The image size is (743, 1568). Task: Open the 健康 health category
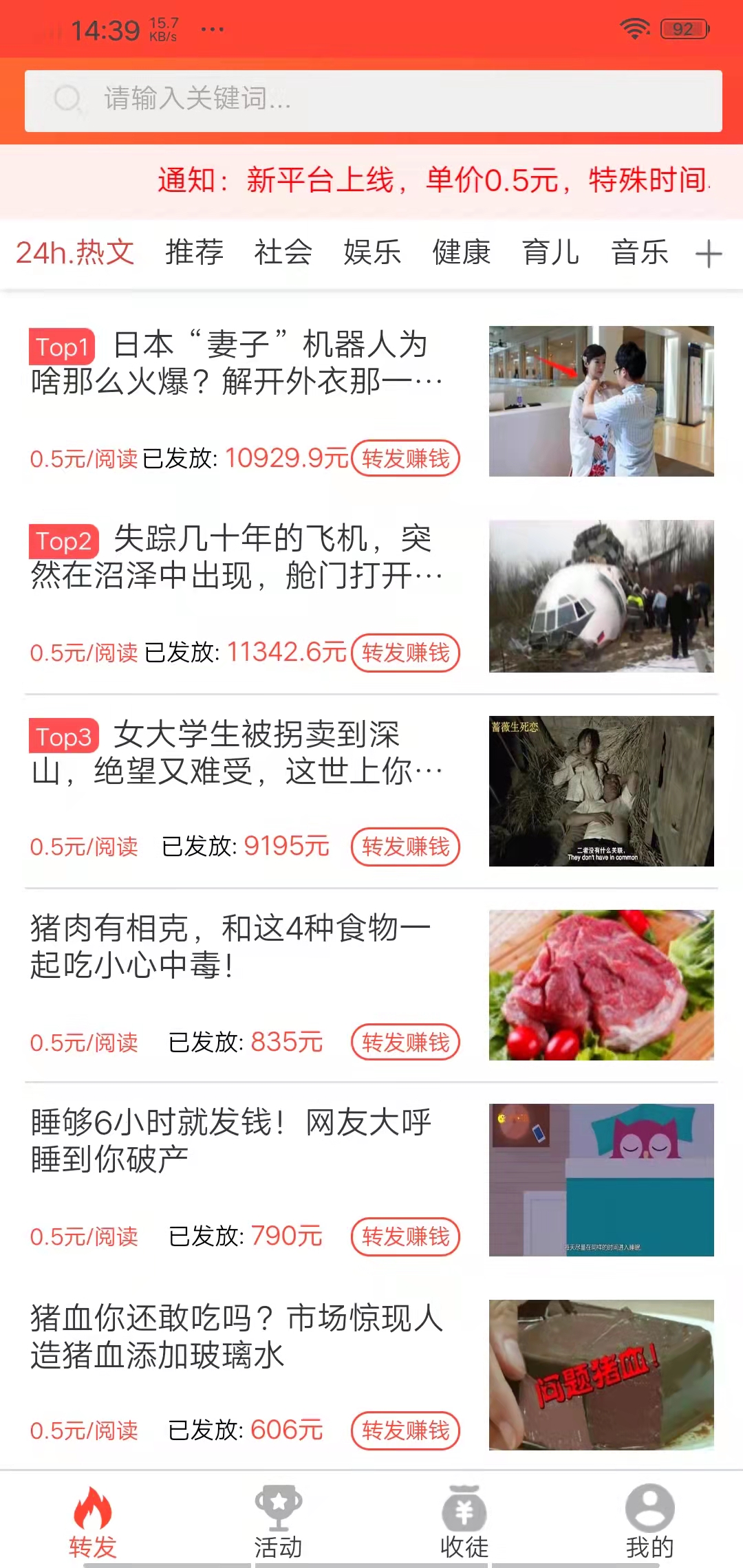(461, 254)
